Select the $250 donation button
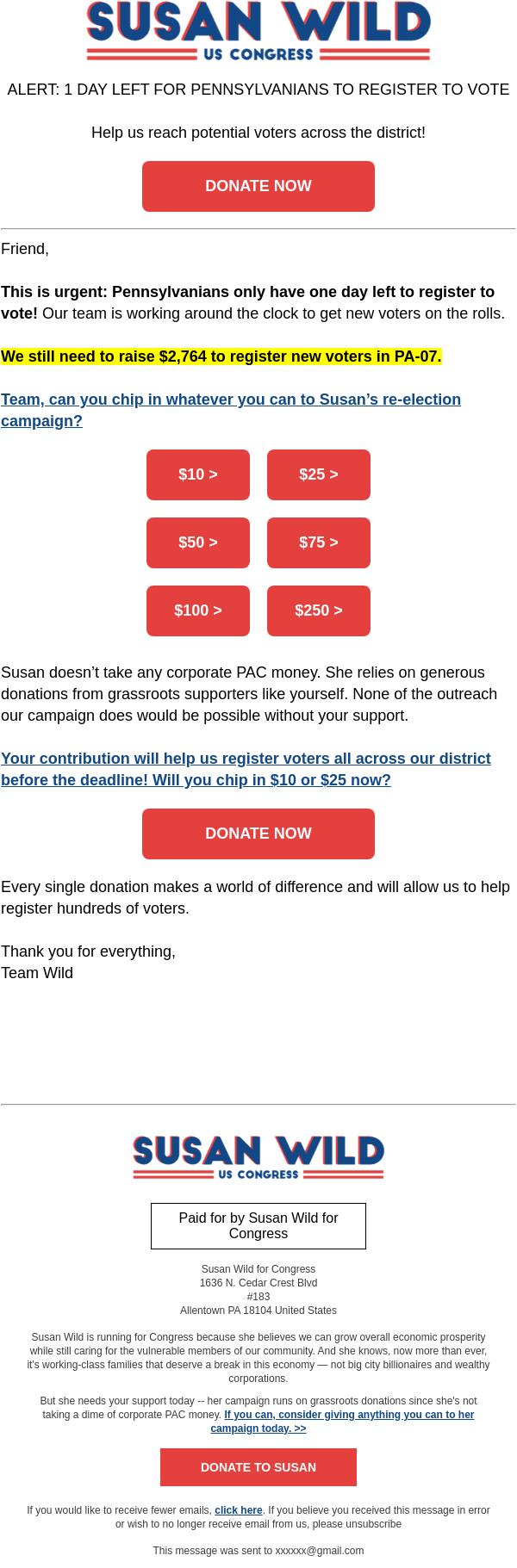517x1568 pixels. click(x=319, y=610)
